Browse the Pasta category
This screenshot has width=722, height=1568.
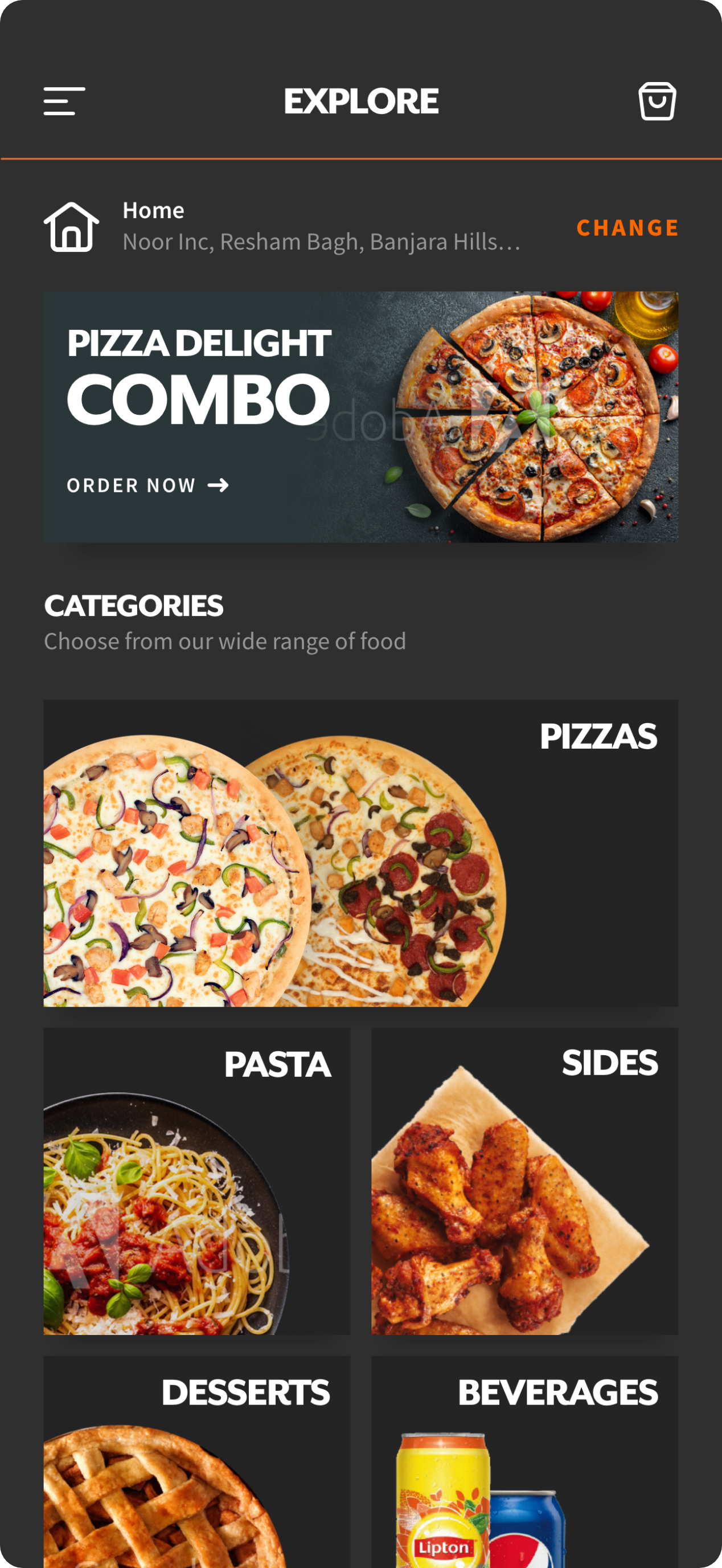(x=196, y=1181)
